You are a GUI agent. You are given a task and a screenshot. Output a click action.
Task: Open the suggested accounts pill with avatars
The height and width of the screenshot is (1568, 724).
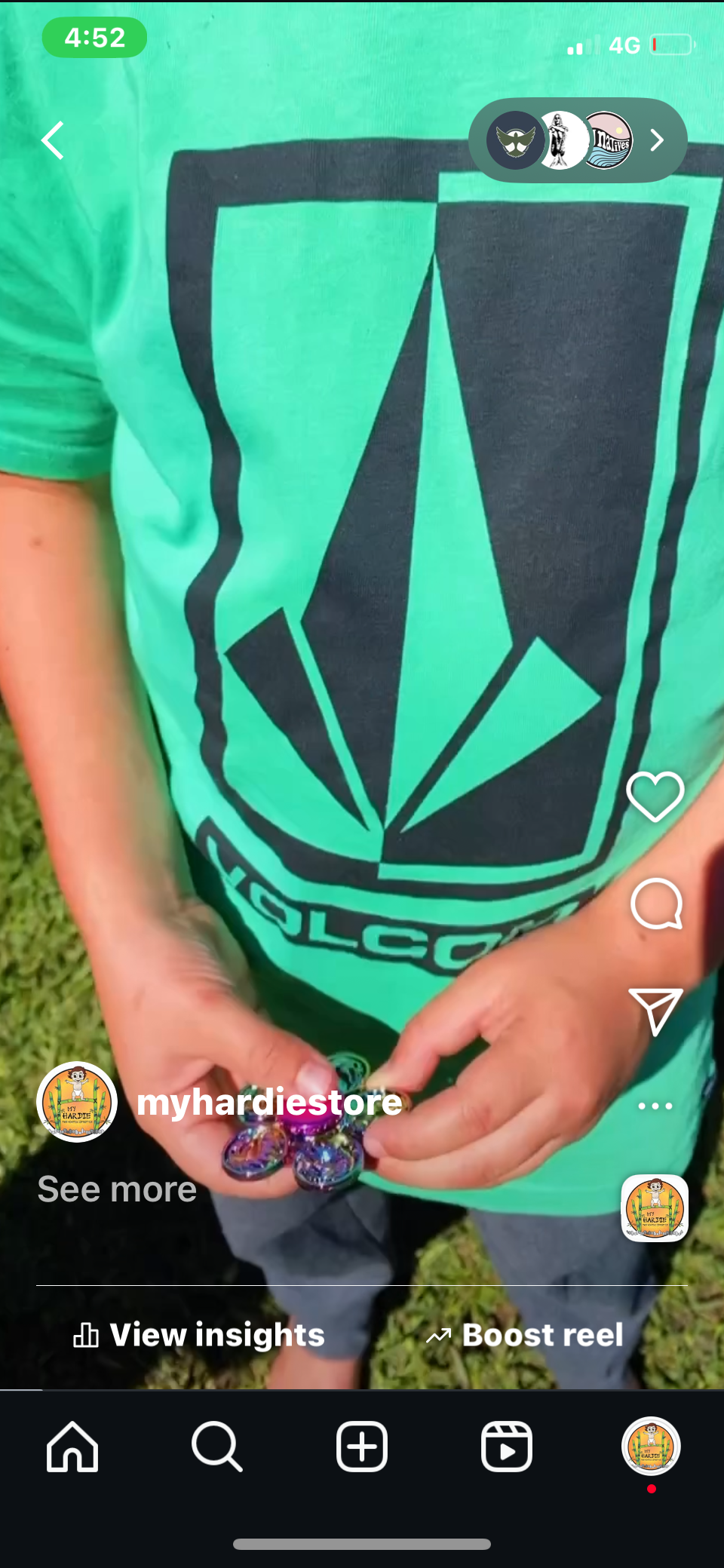(x=578, y=140)
